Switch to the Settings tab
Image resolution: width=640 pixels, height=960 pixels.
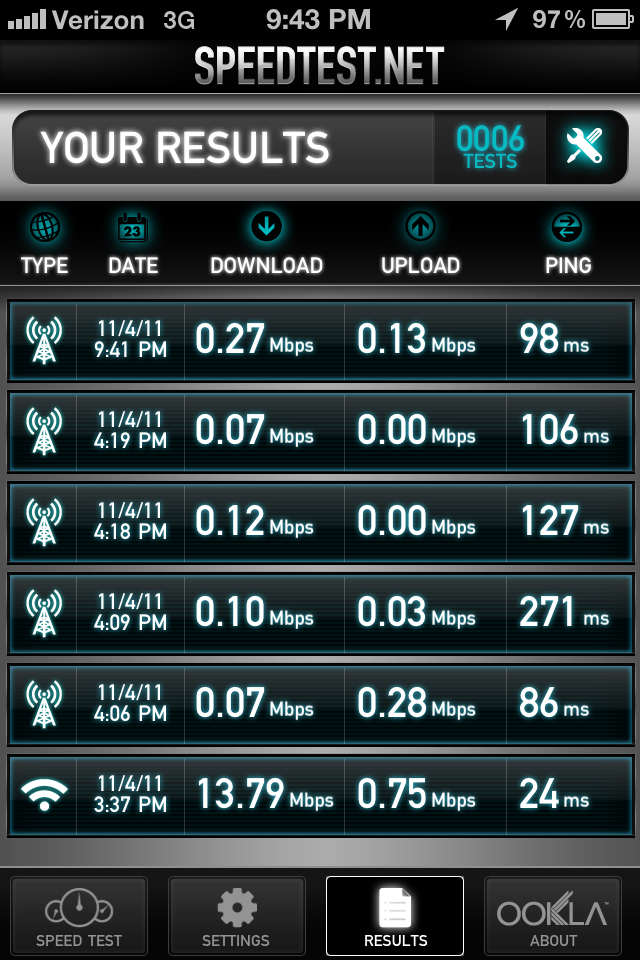[236, 916]
